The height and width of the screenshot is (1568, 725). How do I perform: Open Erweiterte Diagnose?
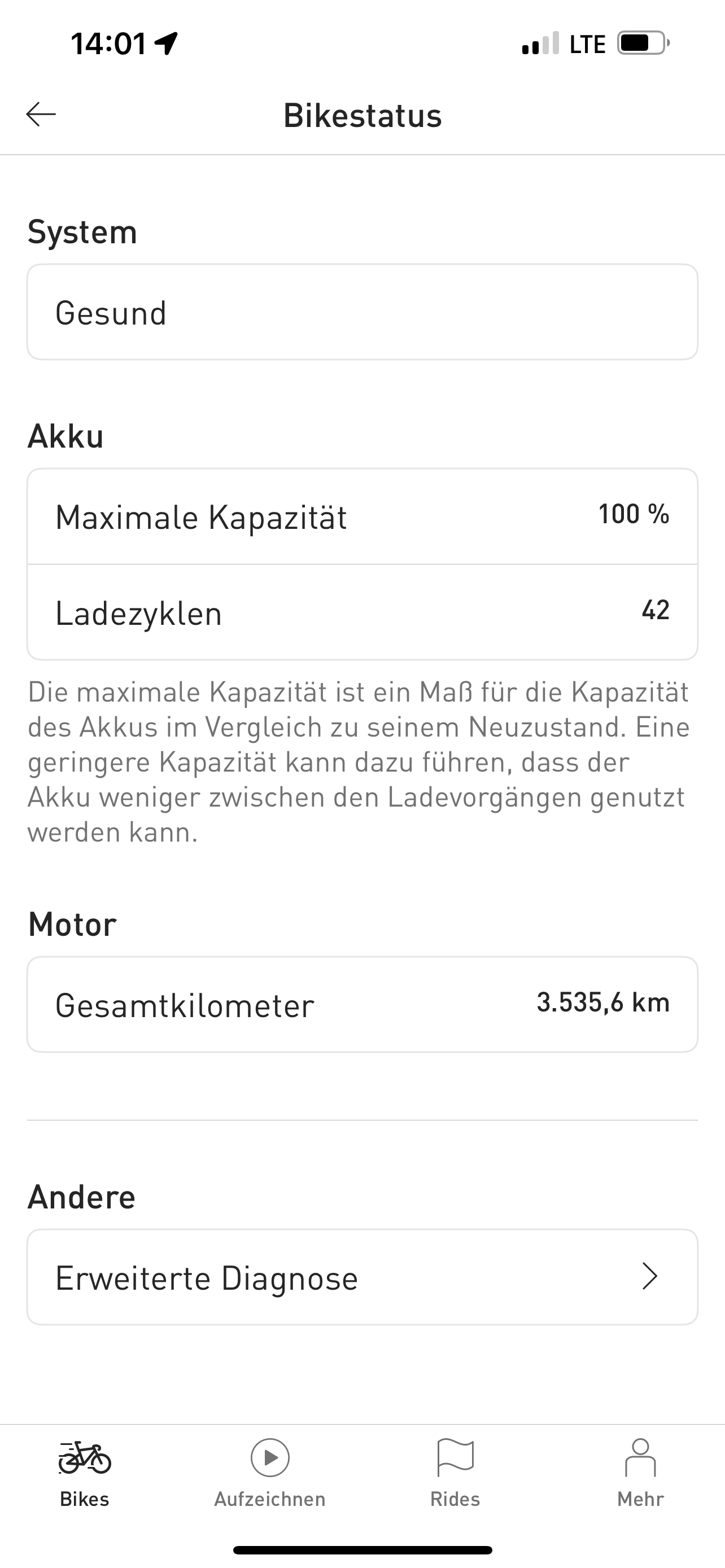coord(362,1277)
